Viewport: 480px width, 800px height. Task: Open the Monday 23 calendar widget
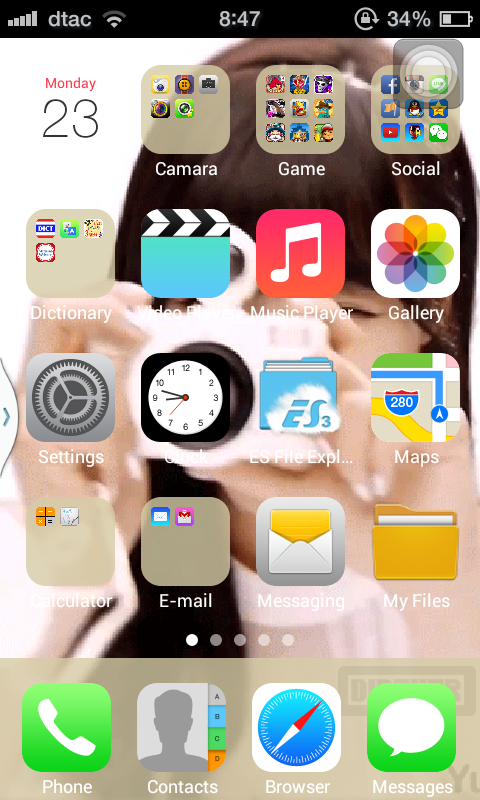click(x=70, y=108)
